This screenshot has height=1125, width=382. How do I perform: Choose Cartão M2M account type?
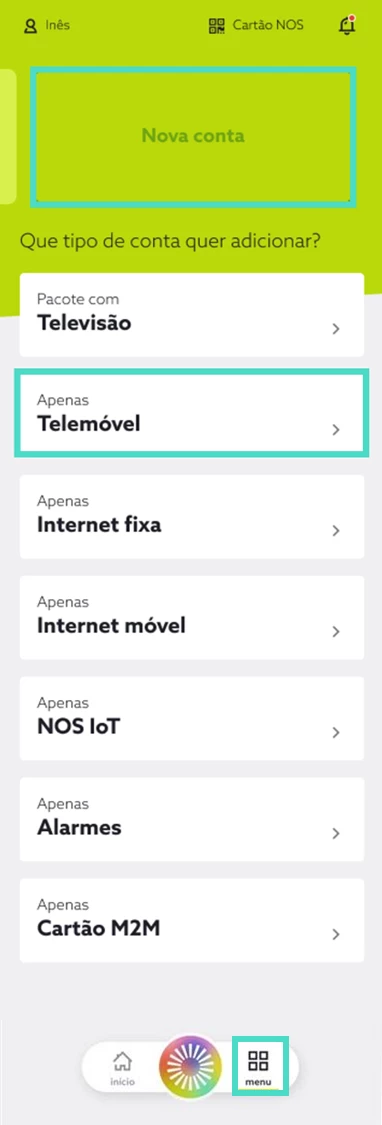(x=192, y=921)
